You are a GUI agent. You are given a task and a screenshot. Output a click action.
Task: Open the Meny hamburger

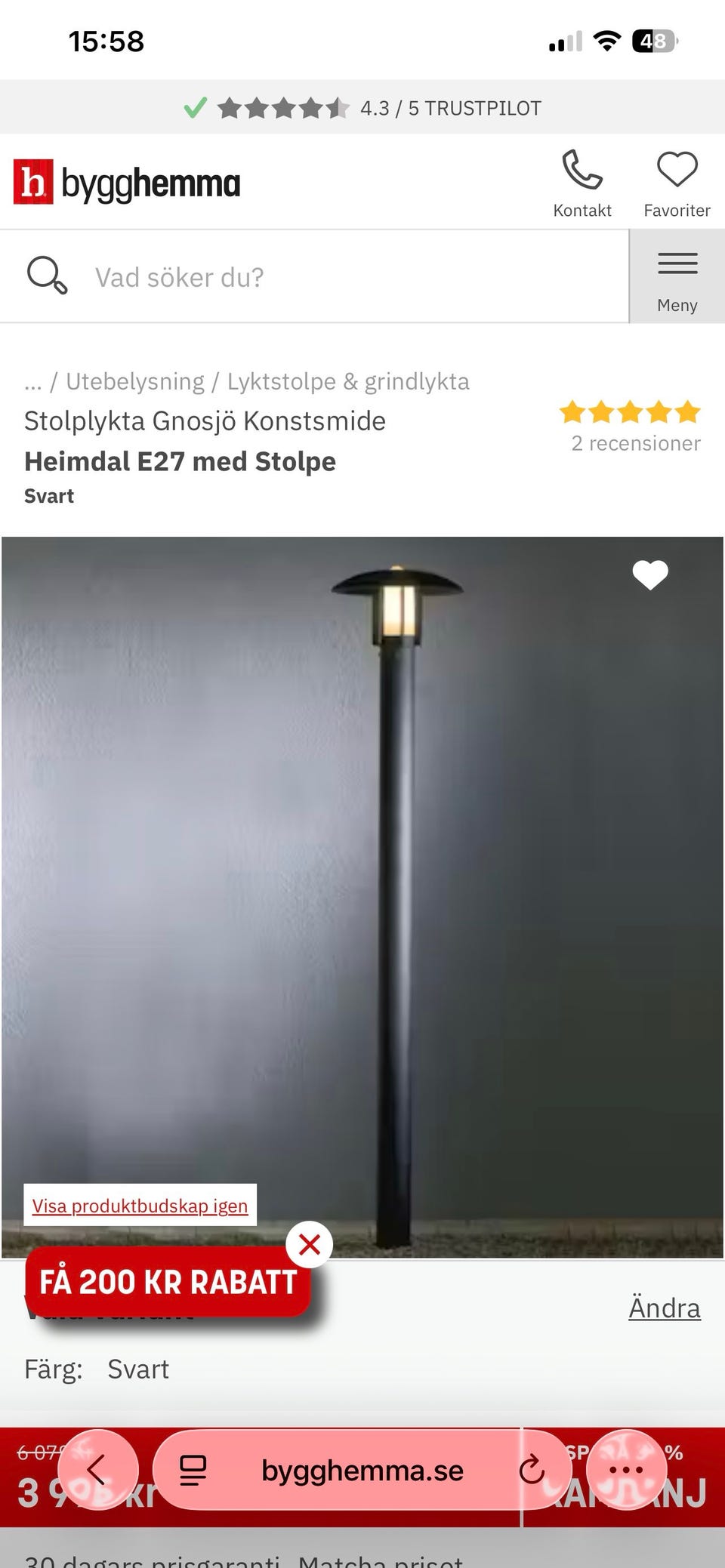(677, 263)
